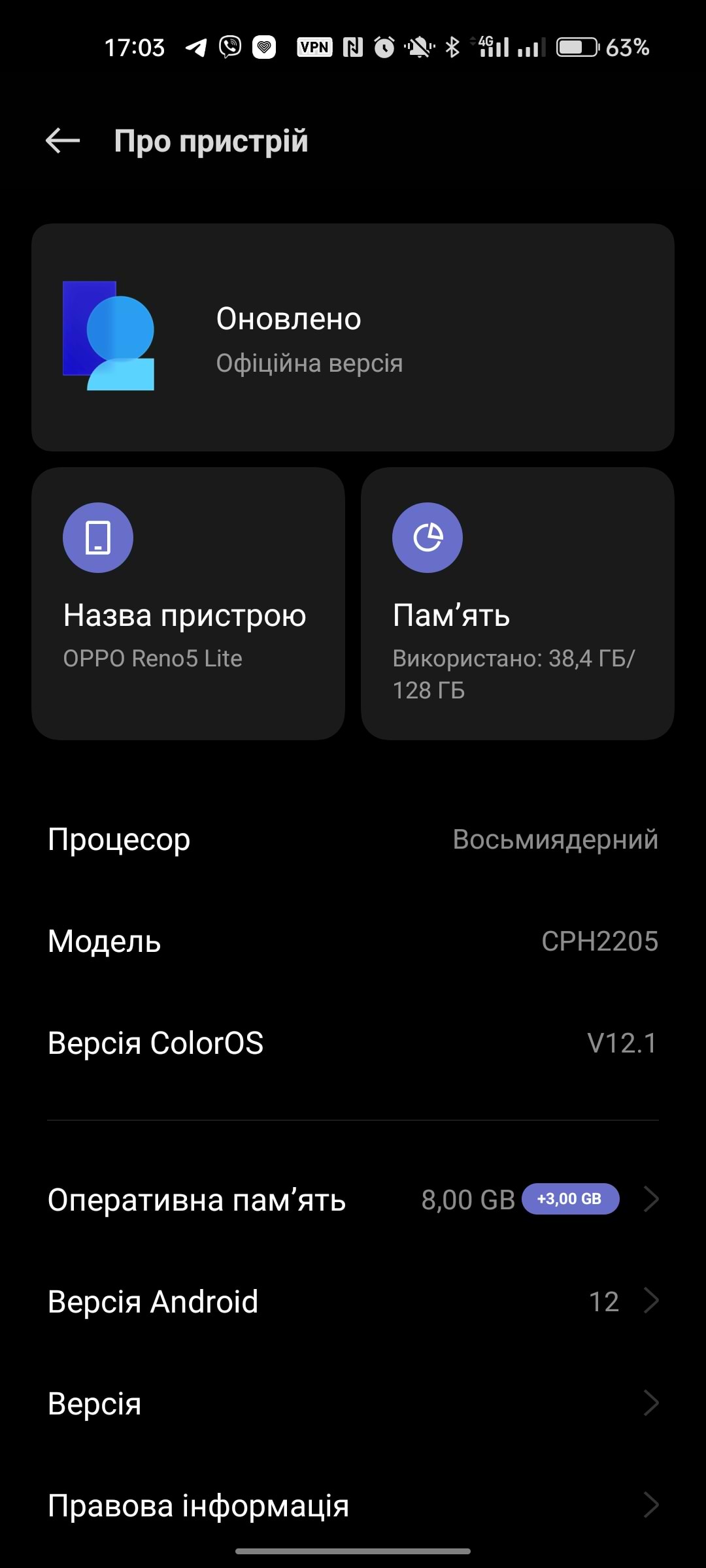The image size is (706, 1568).
Task: Open Оперативна пам'ять row
Action: point(353,1200)
